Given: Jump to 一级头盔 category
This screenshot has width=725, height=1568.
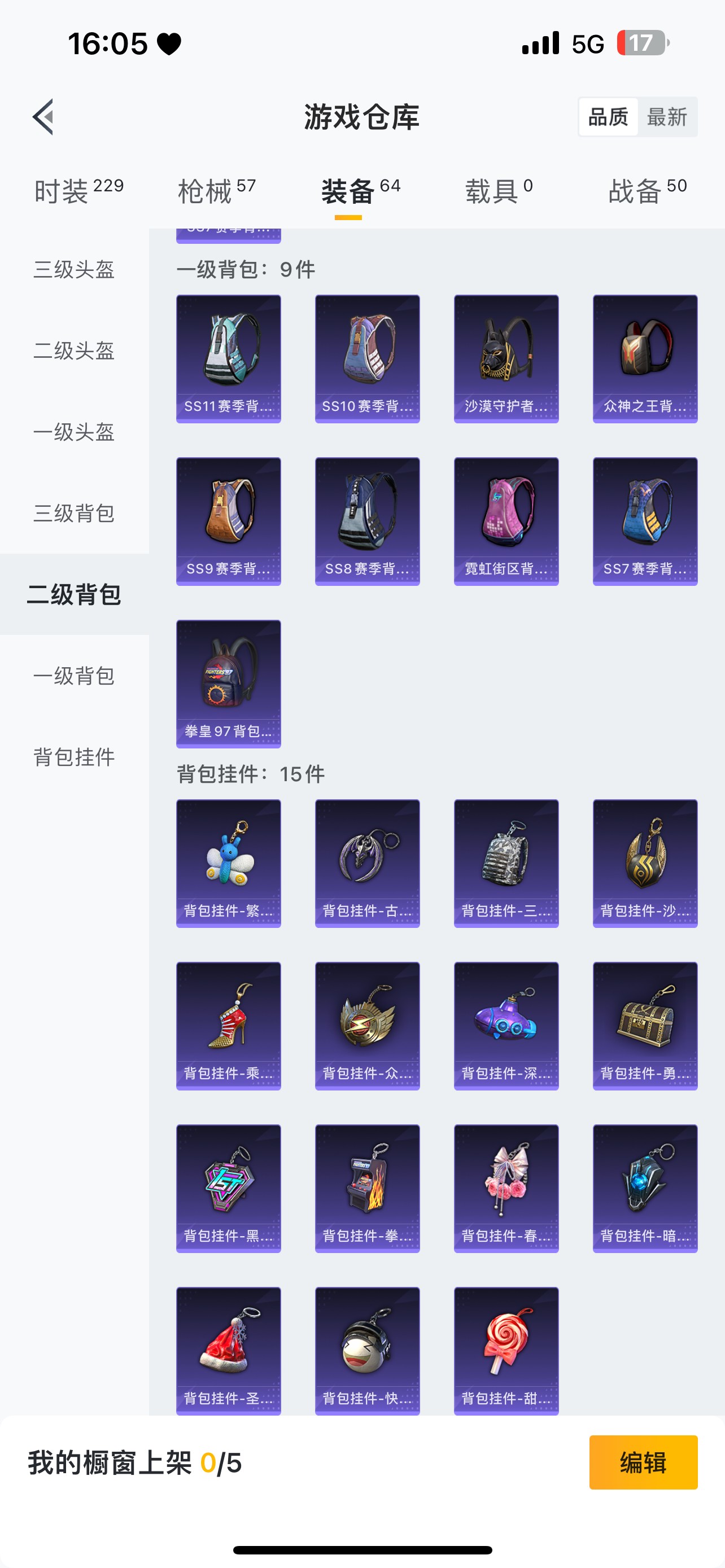Looking at the screenshot, I should coord(75,432).
